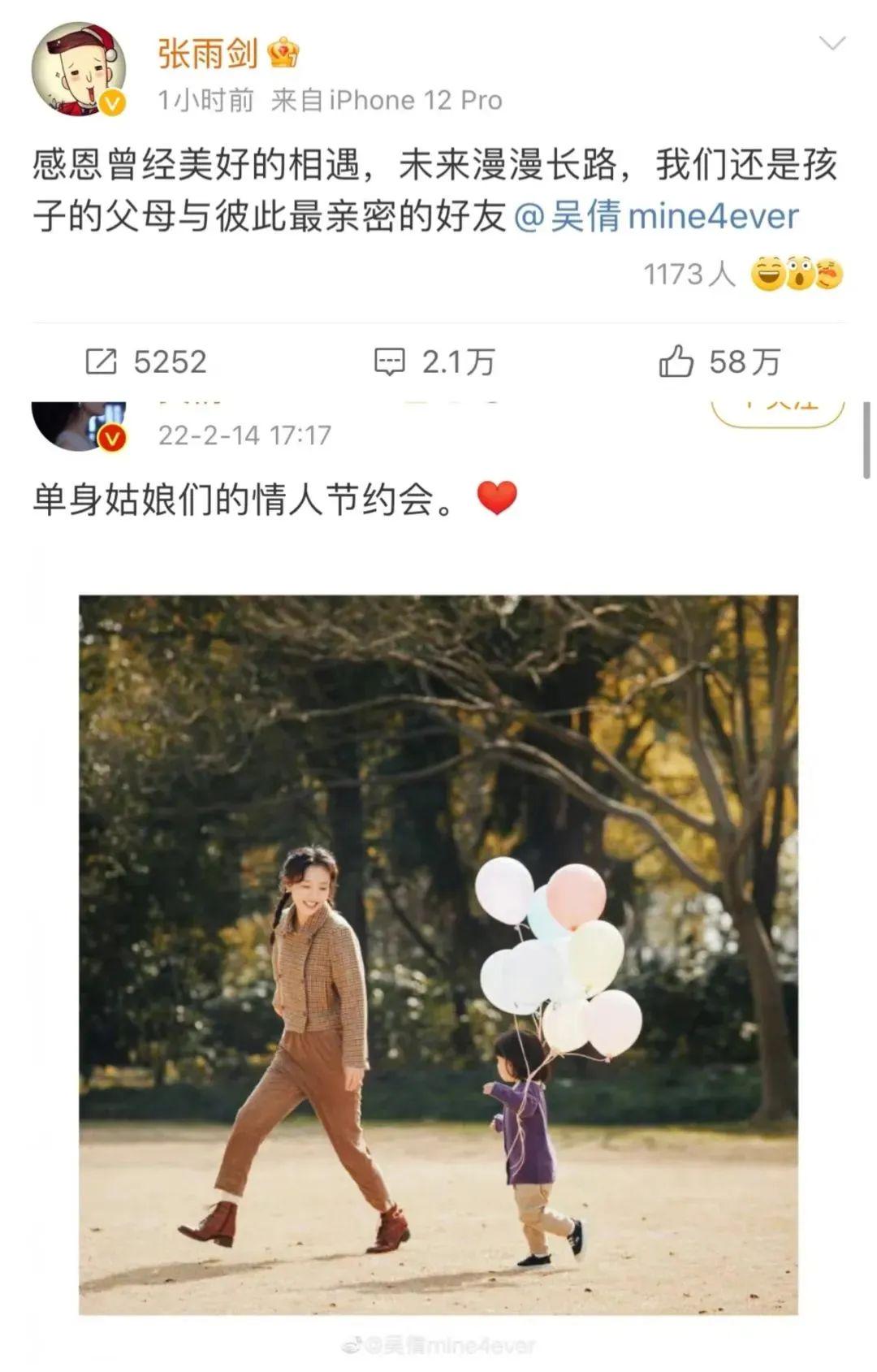877x1372 pixels.
Task: View the 1173 people's reactions
Action: [742, 275]
